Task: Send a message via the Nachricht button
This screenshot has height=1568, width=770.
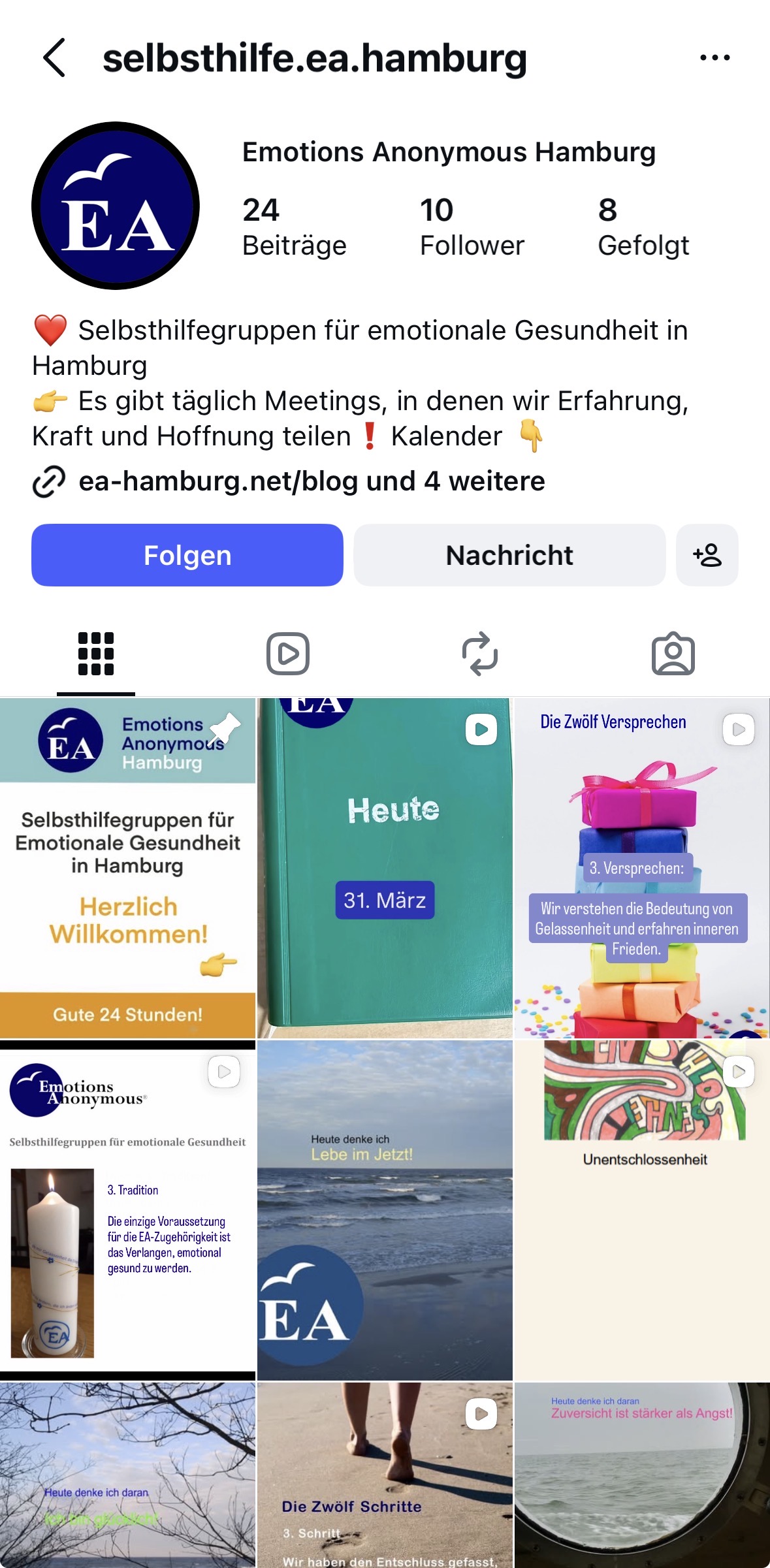Action: pos(509,555)
